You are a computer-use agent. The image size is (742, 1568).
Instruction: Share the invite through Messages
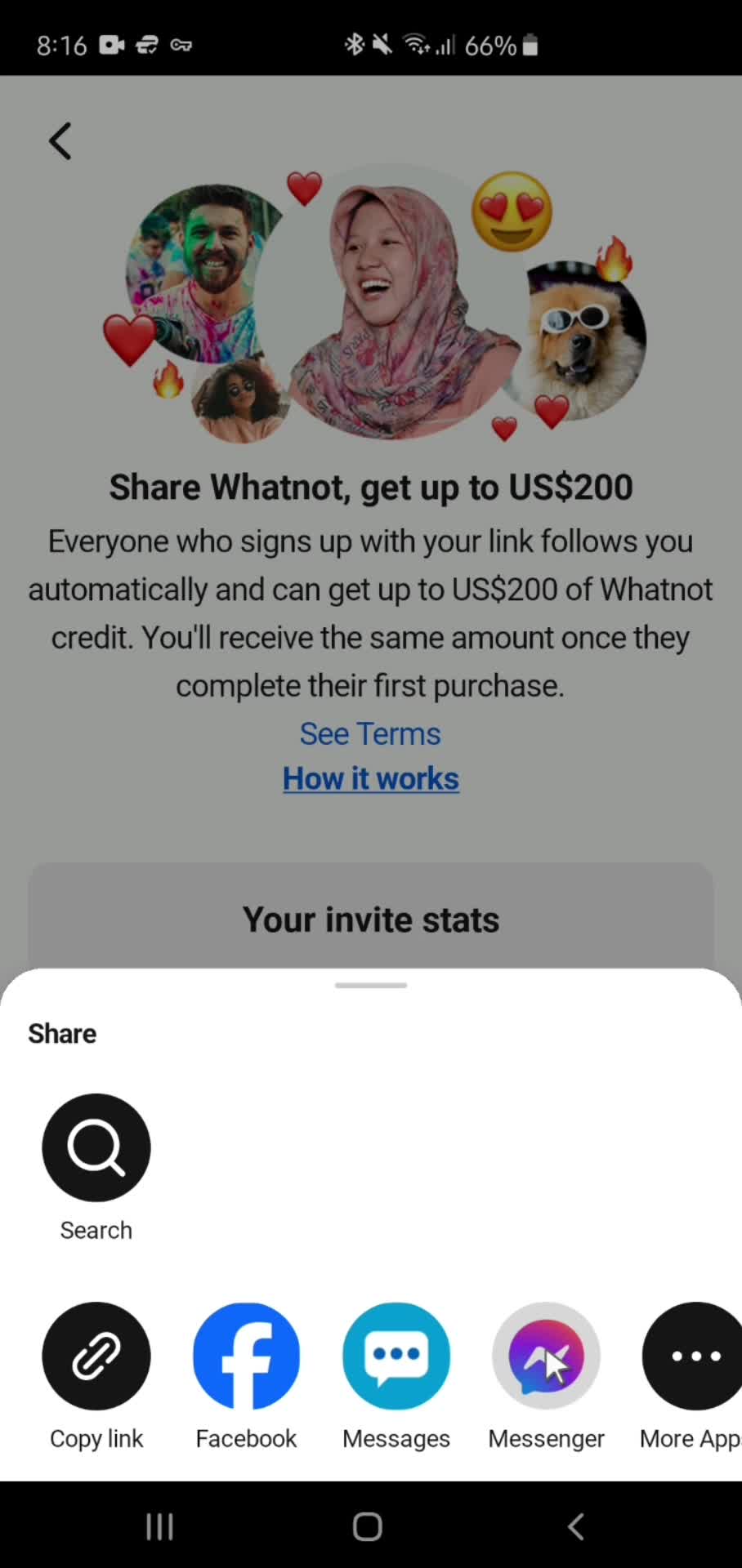(396, 1356)
